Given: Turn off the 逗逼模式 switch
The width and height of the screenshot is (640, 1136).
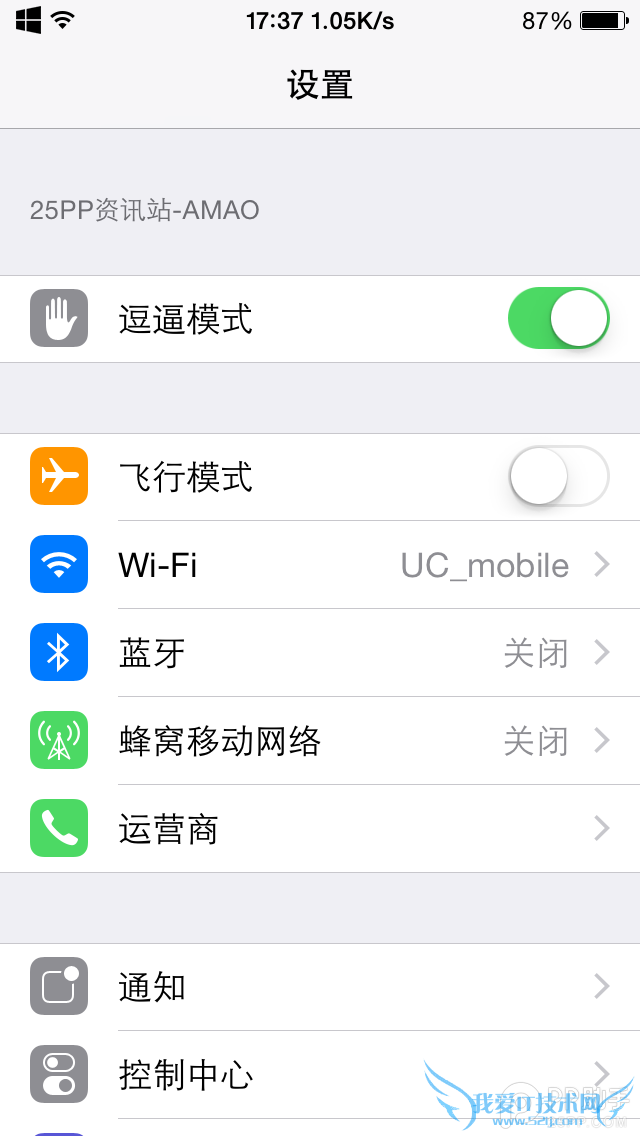Looking at the screenshot, I should pos(558,319).
